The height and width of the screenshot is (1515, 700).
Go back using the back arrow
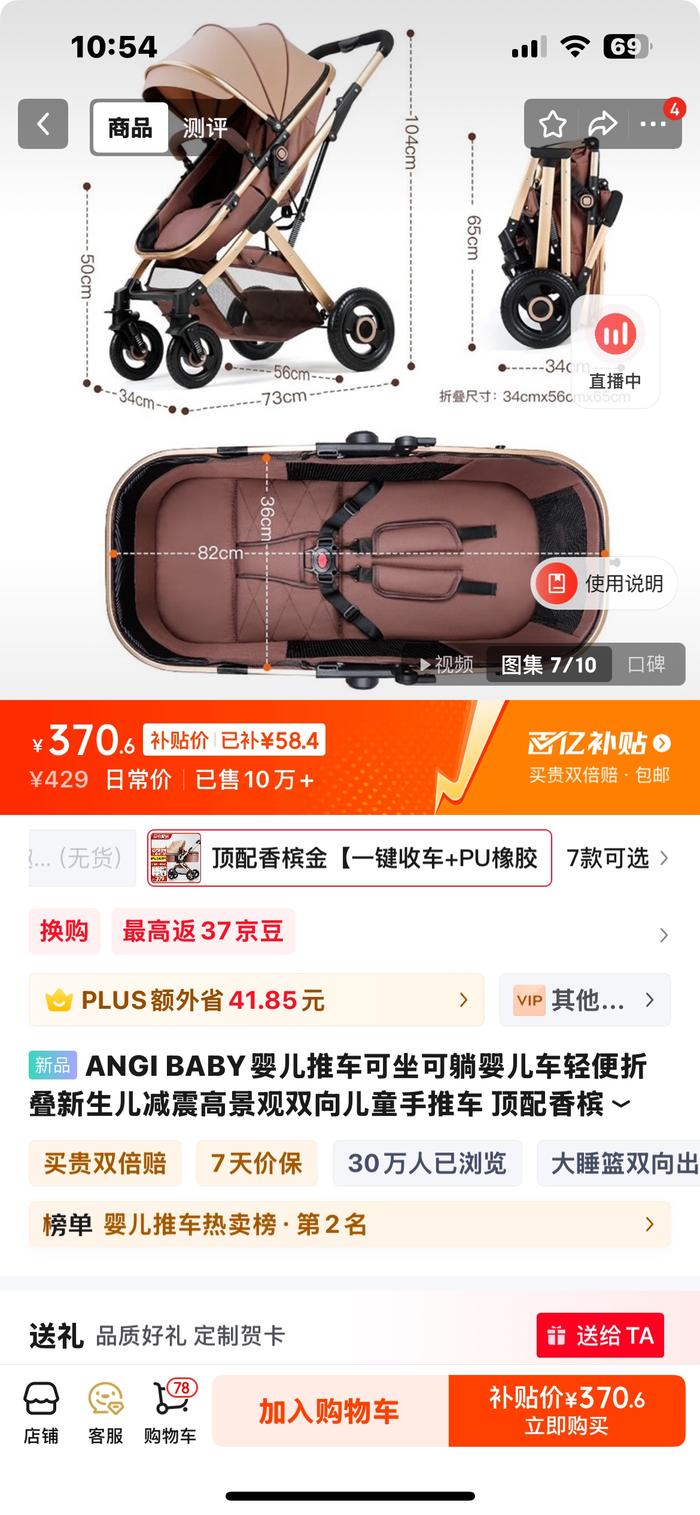pyautogui.click(x=43, y=125)
